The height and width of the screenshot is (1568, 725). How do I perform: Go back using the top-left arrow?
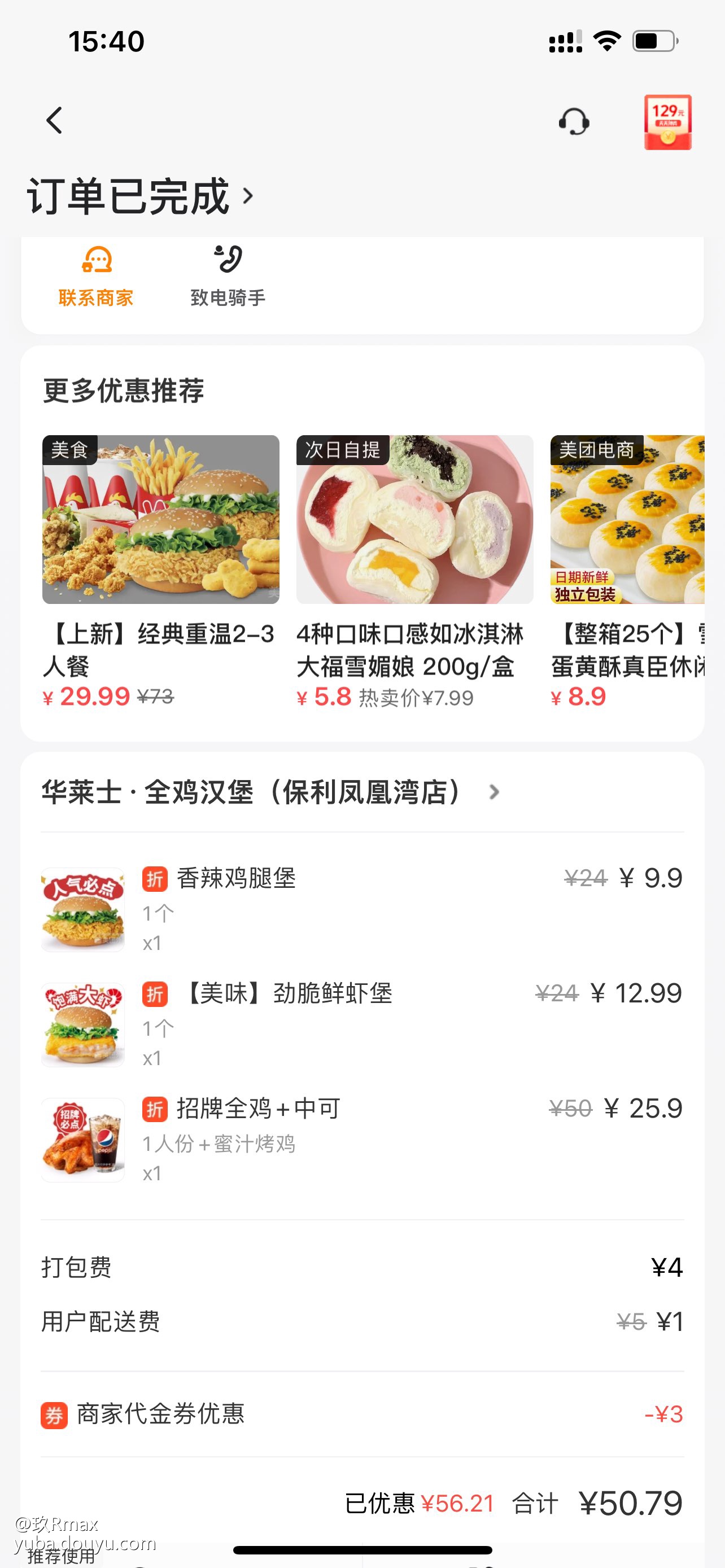pos(54,121)
